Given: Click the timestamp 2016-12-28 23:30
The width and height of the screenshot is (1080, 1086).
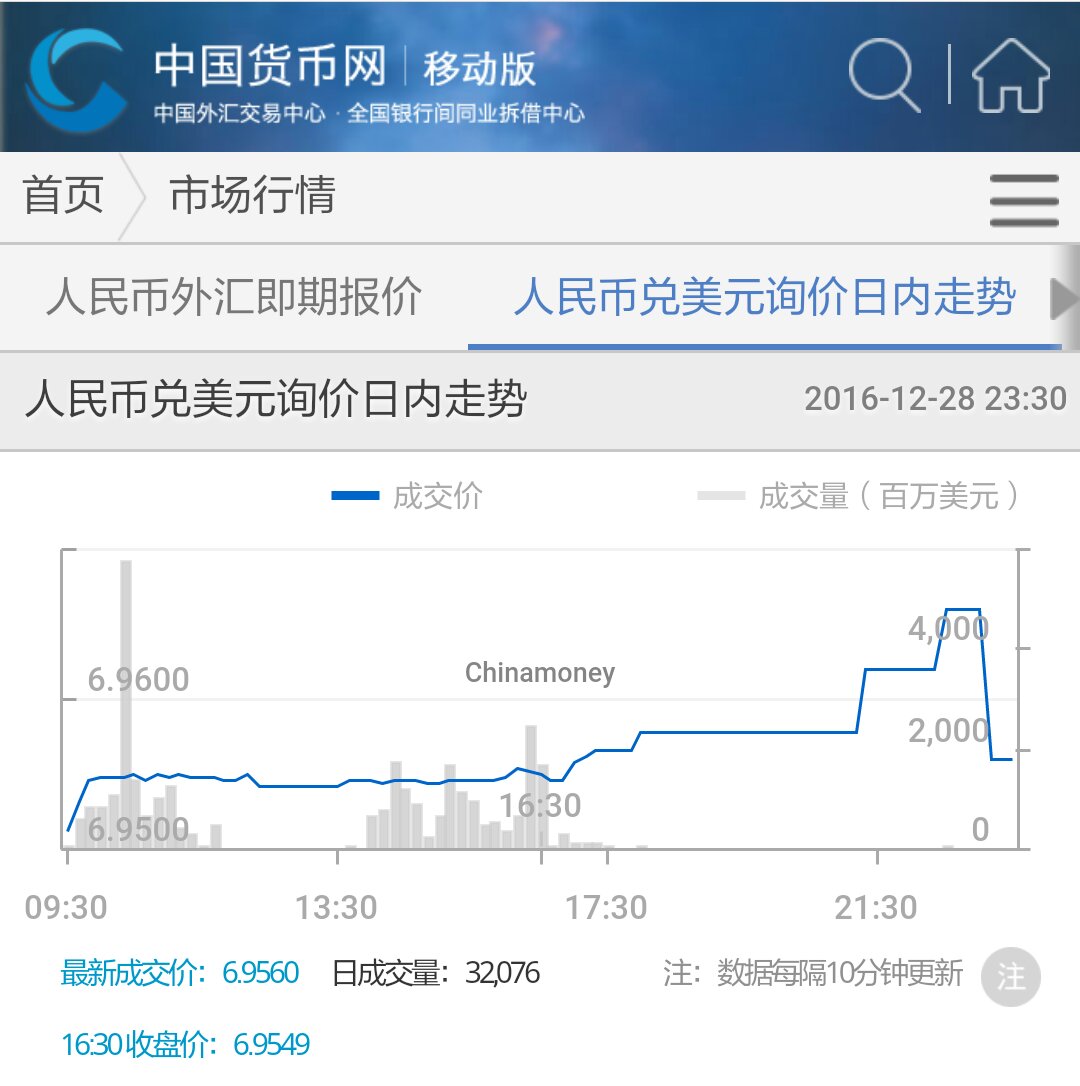Looking at the screenshot, I should point(937,399).
